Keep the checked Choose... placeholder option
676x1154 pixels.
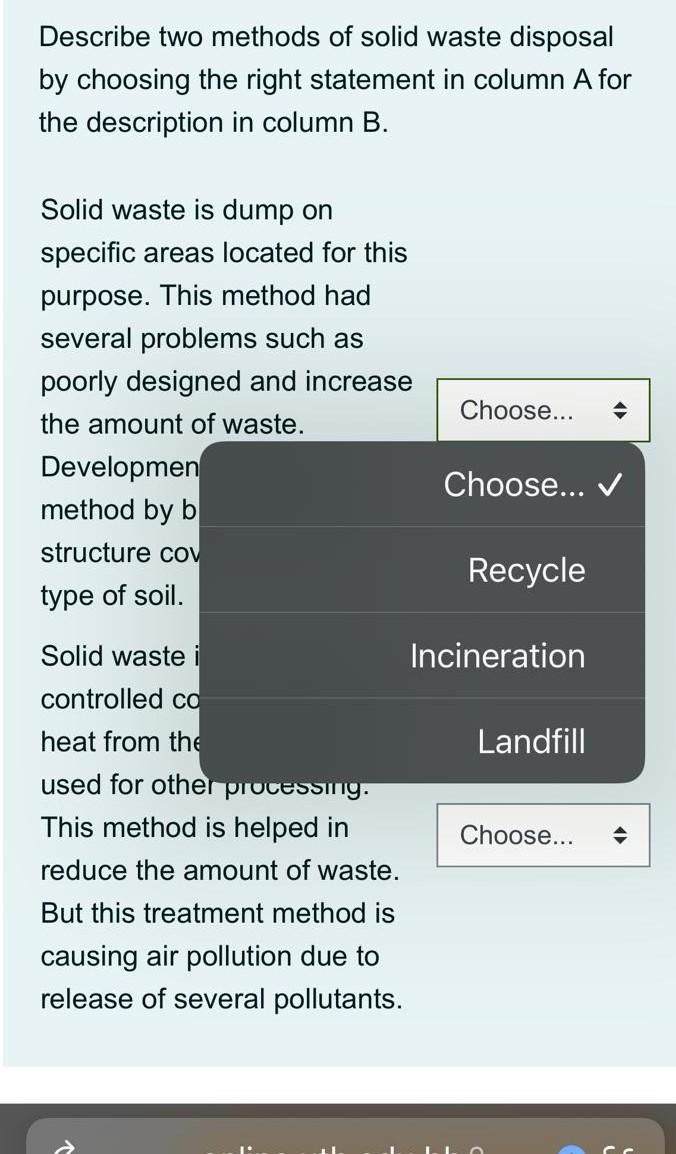click(x=531, y=484)
